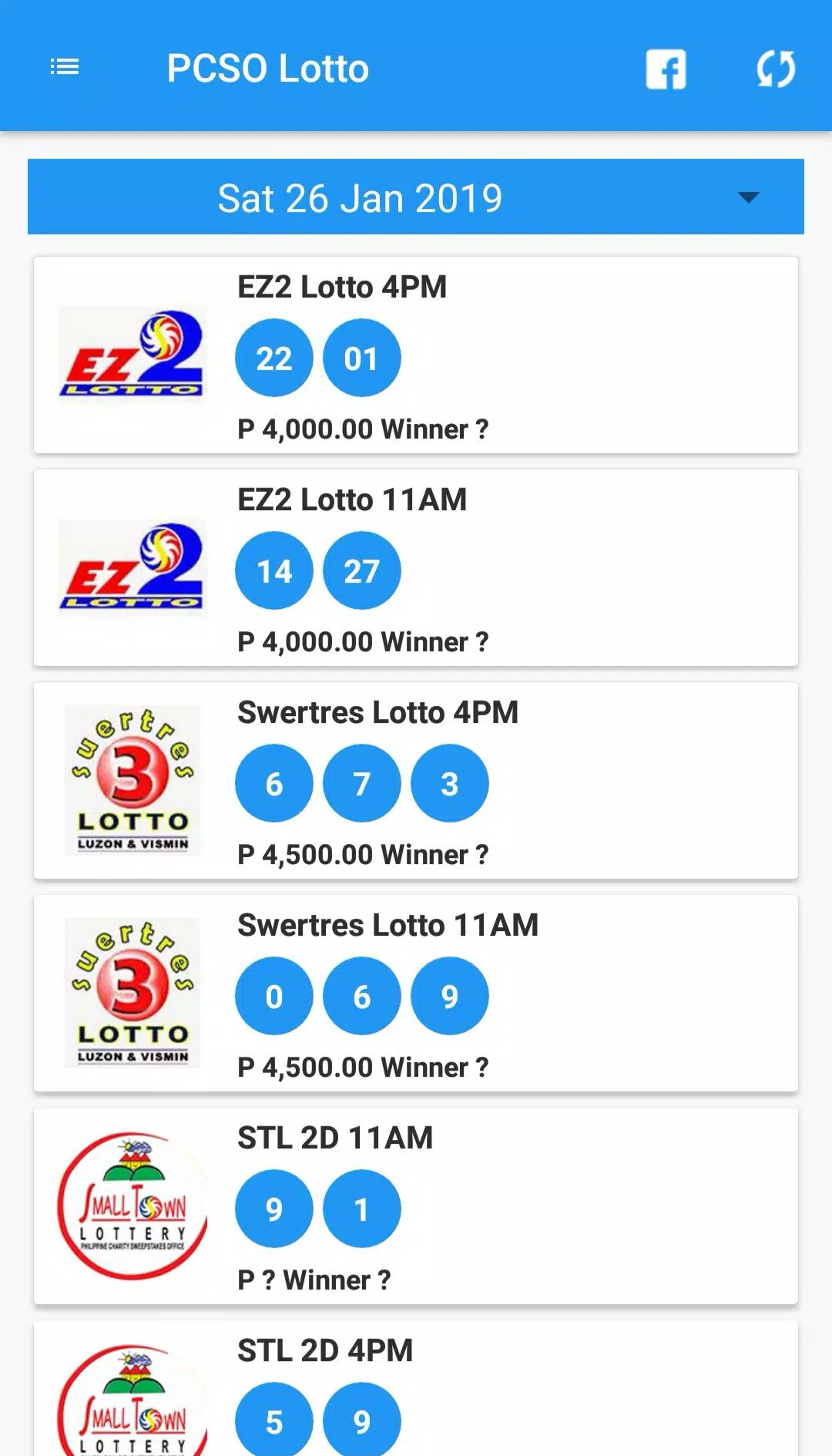
Task: Select the Swertres Lotto 11AM logo
Action: coord(132,995)
